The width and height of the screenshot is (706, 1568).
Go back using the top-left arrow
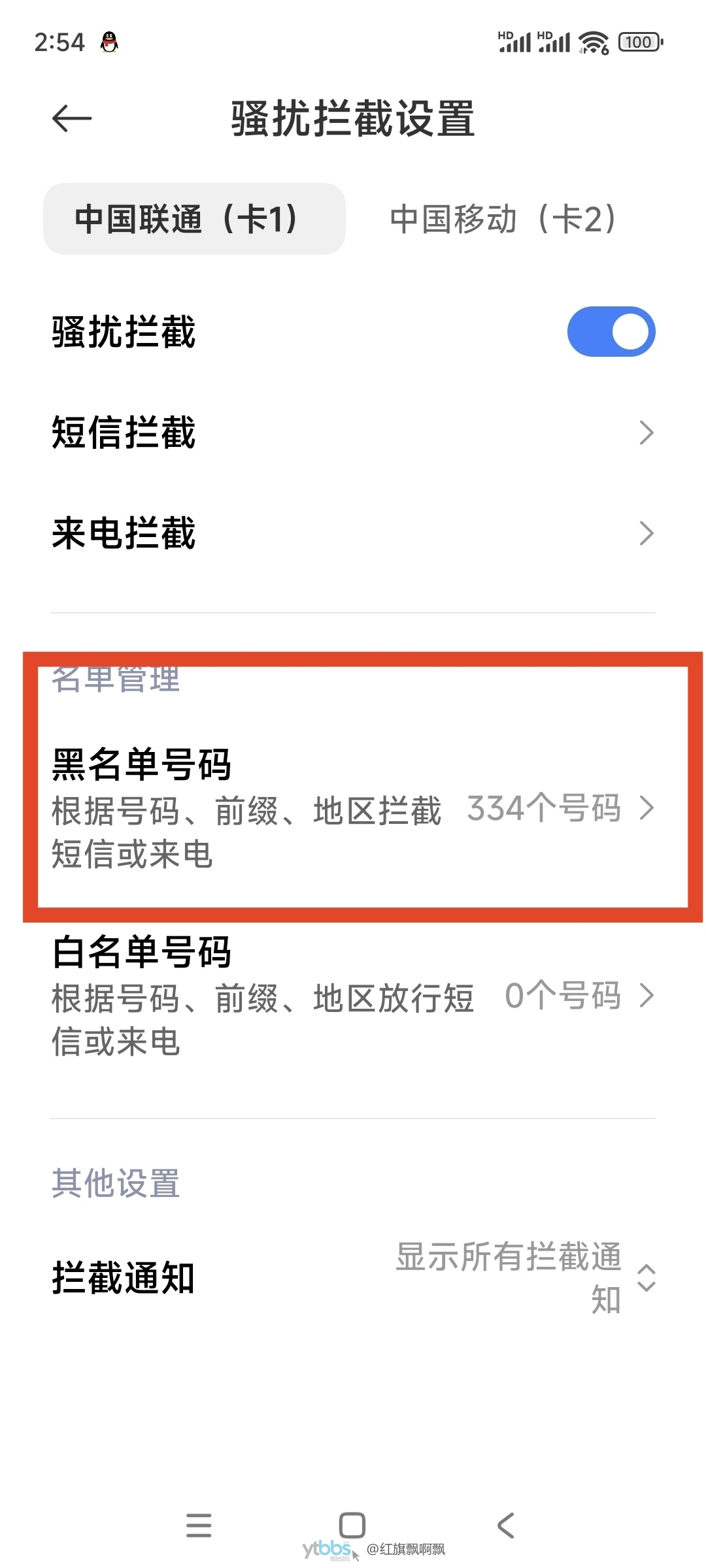(72, 118)
